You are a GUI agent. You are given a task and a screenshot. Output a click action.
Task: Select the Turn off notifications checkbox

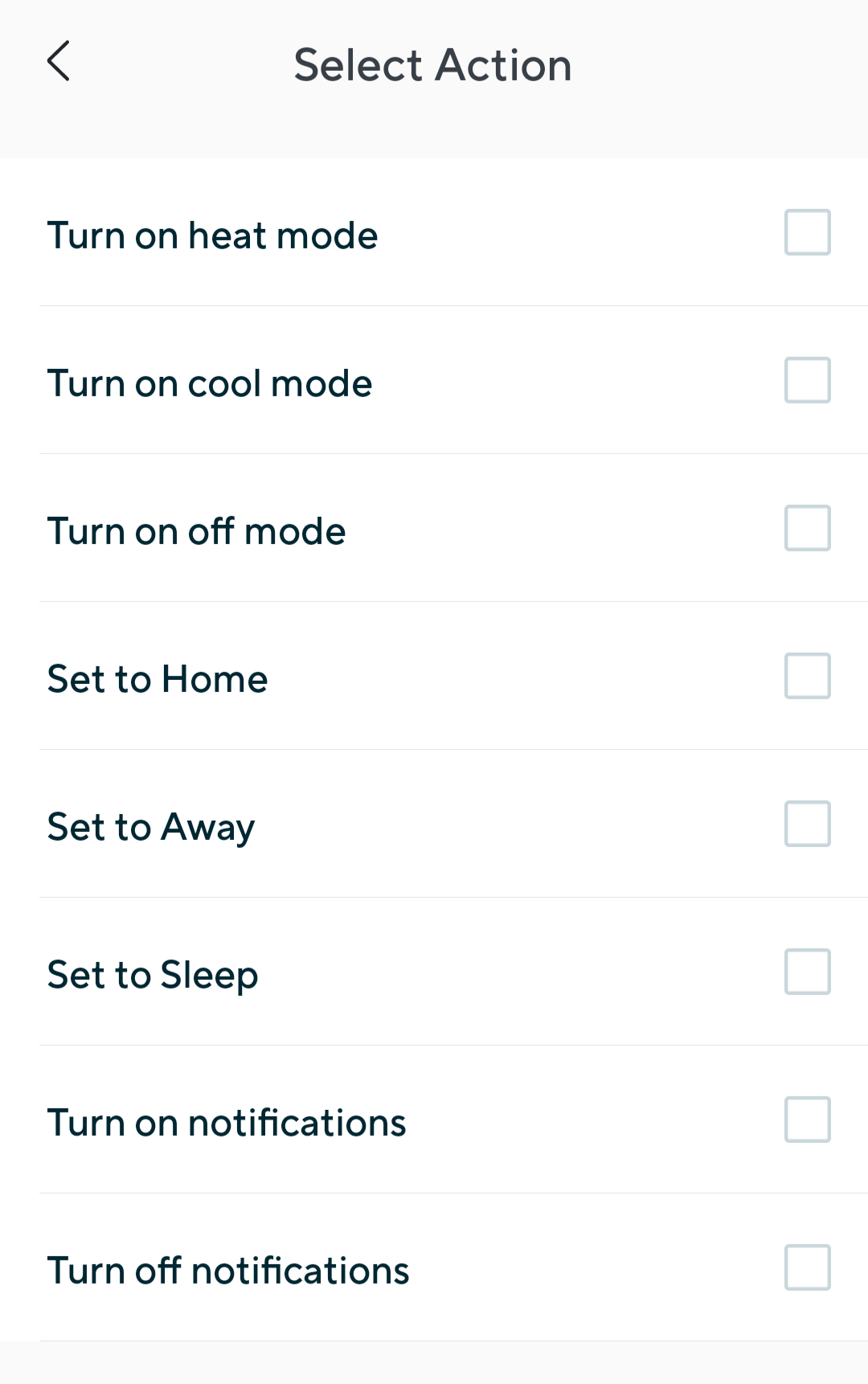[807, 1267]
